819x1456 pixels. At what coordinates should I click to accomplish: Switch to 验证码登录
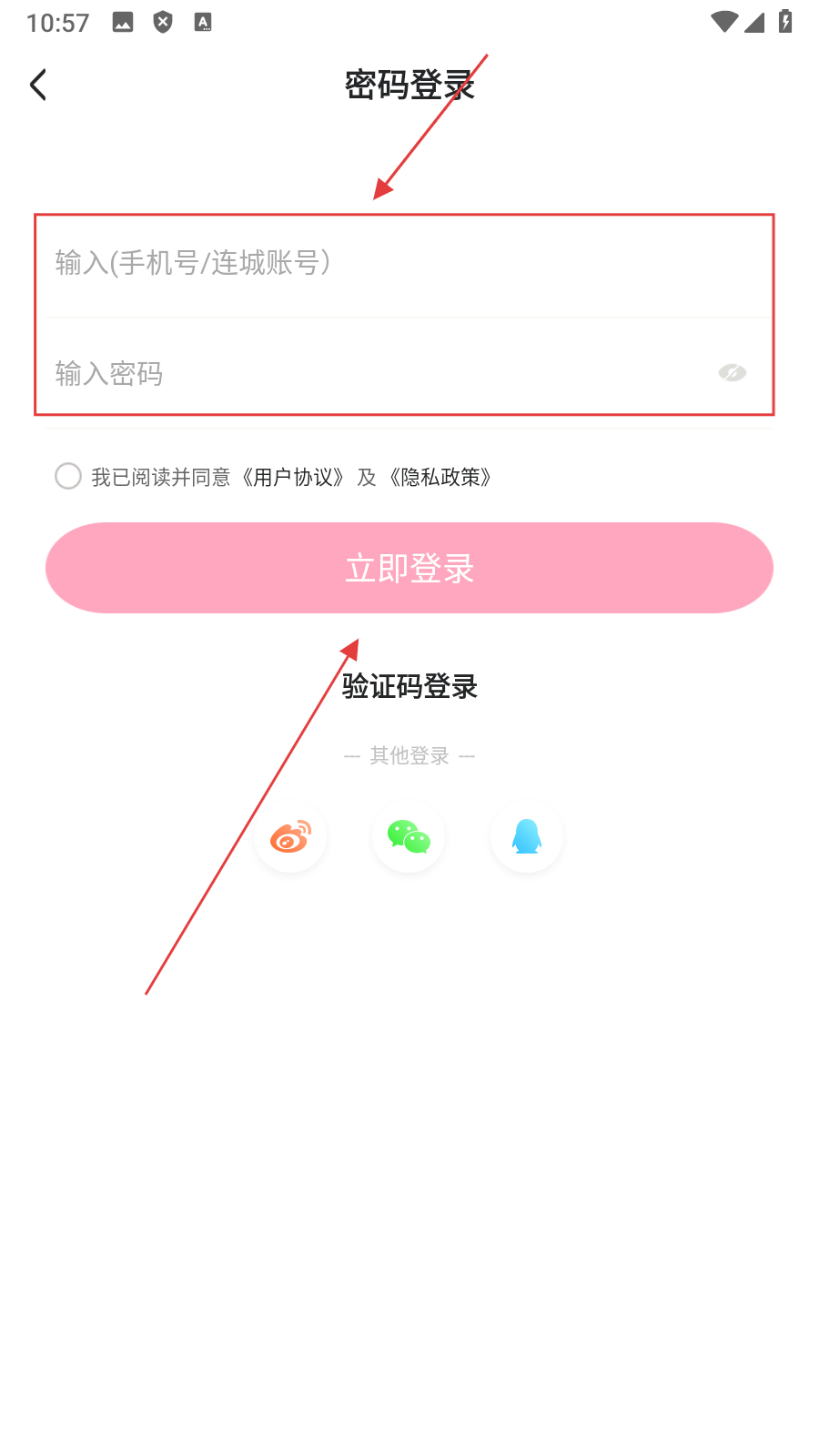[409, 686]
